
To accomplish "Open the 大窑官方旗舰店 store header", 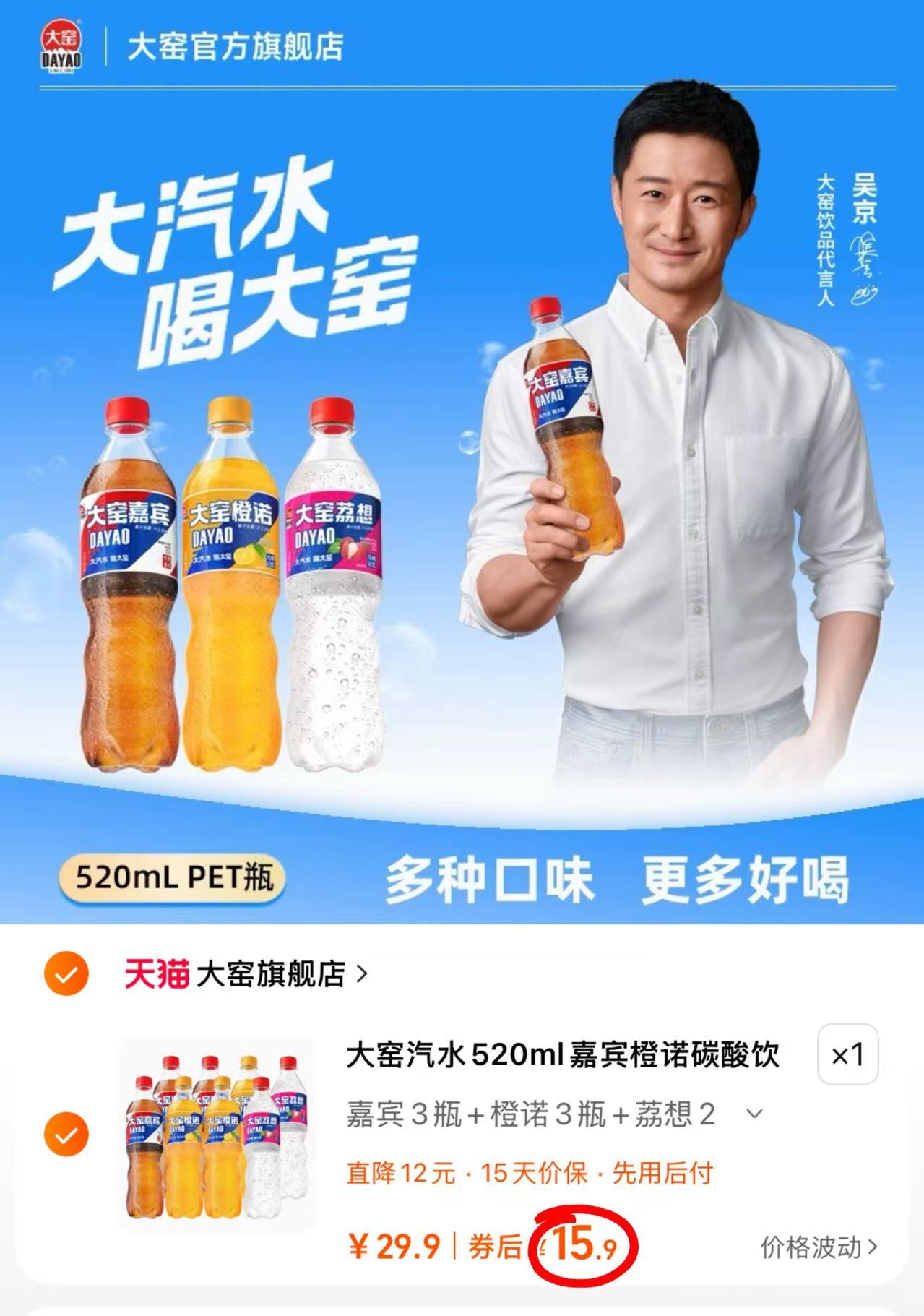I will coord(235,45).
